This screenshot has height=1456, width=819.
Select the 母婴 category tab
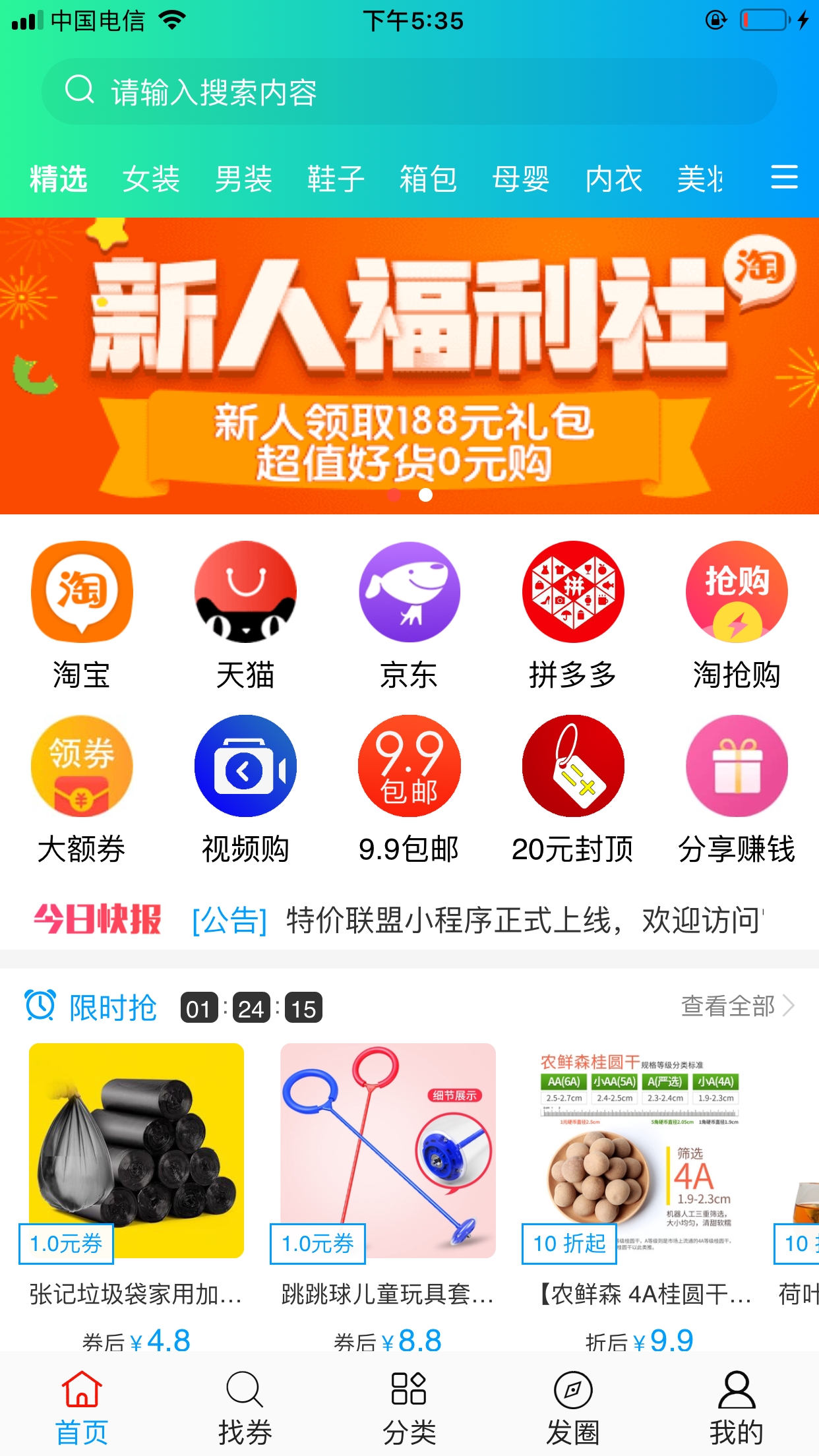click(x=521, y=179)
